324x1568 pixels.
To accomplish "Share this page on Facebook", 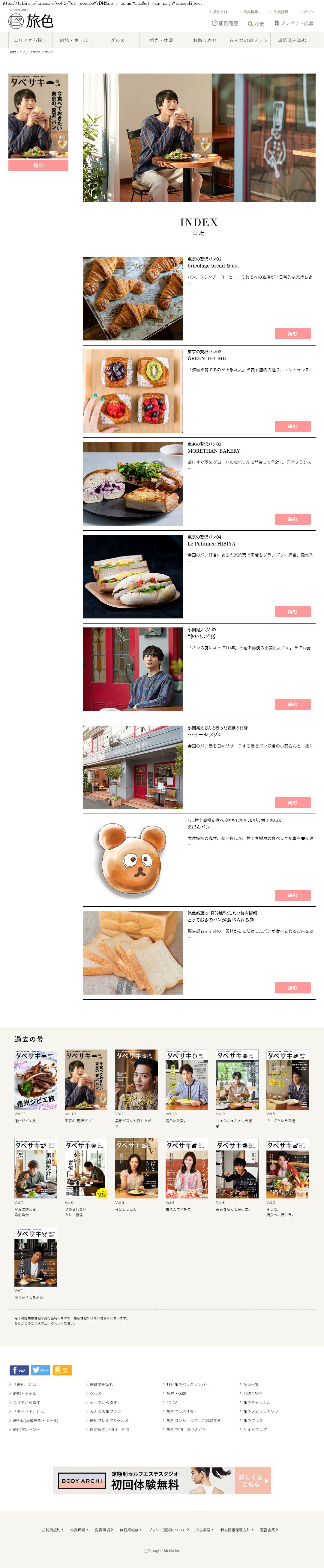I will (19, 1370).
